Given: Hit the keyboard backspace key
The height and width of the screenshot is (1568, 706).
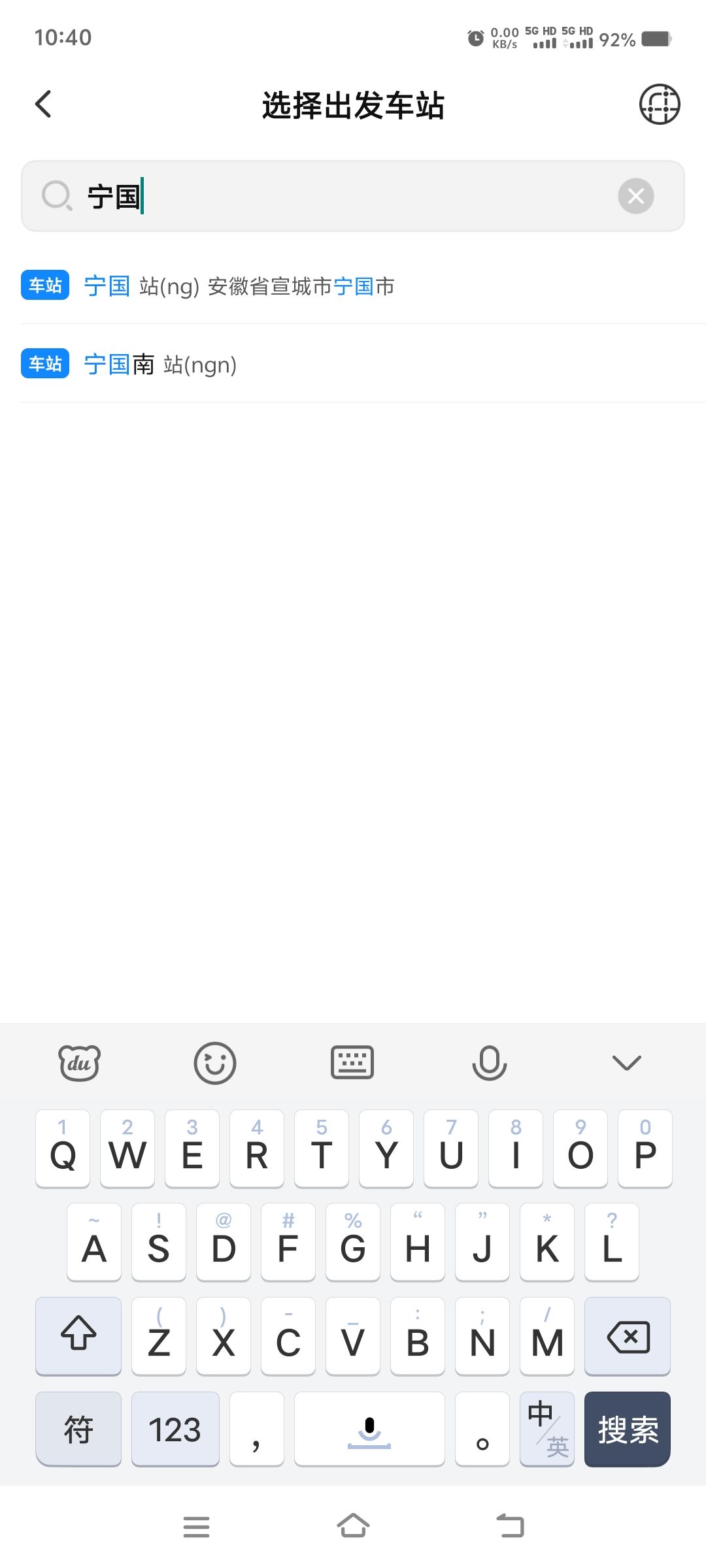Looking at the screenshot, I should (x=628, y=1337).
